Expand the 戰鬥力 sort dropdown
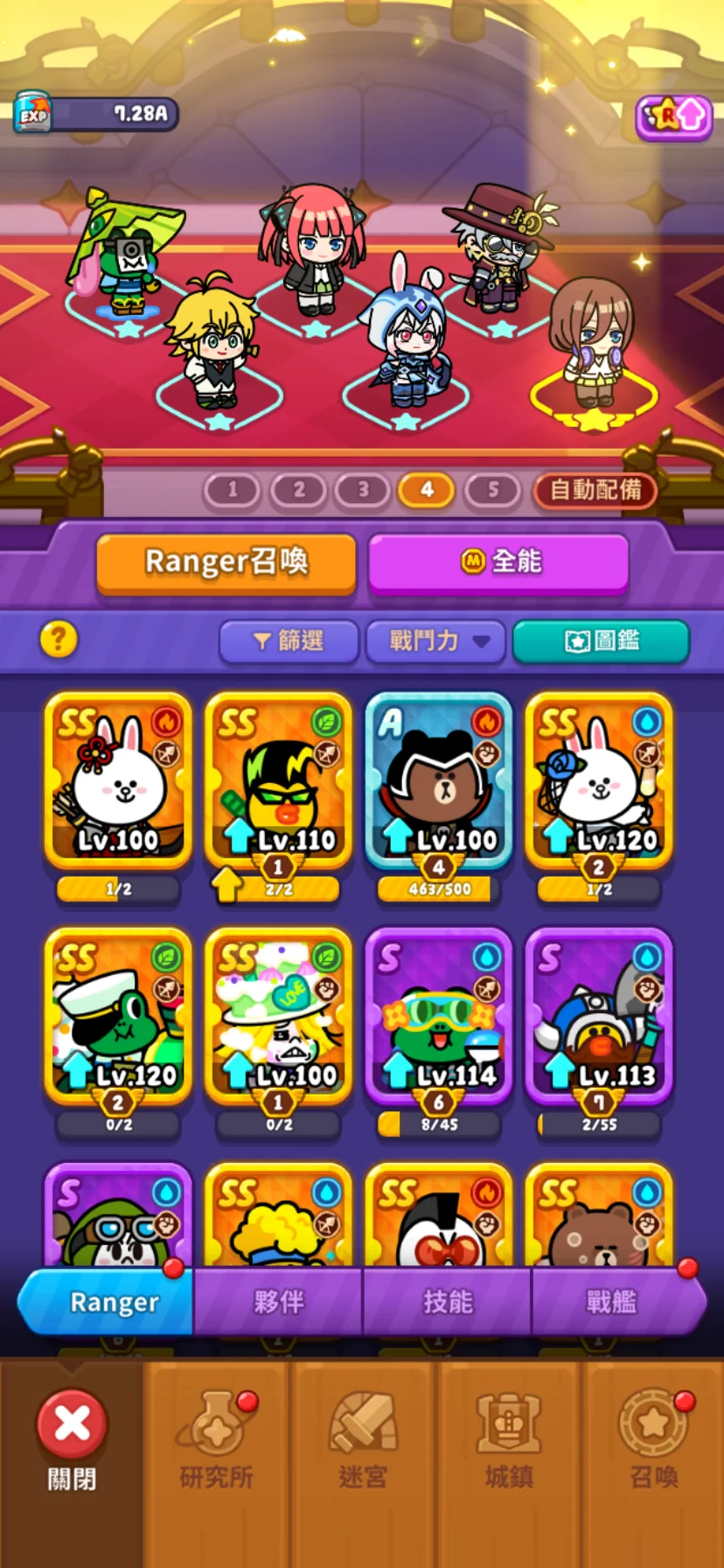Image resolution: width=724 pixels, height=1568 pixels. click(x=435, y=641)
